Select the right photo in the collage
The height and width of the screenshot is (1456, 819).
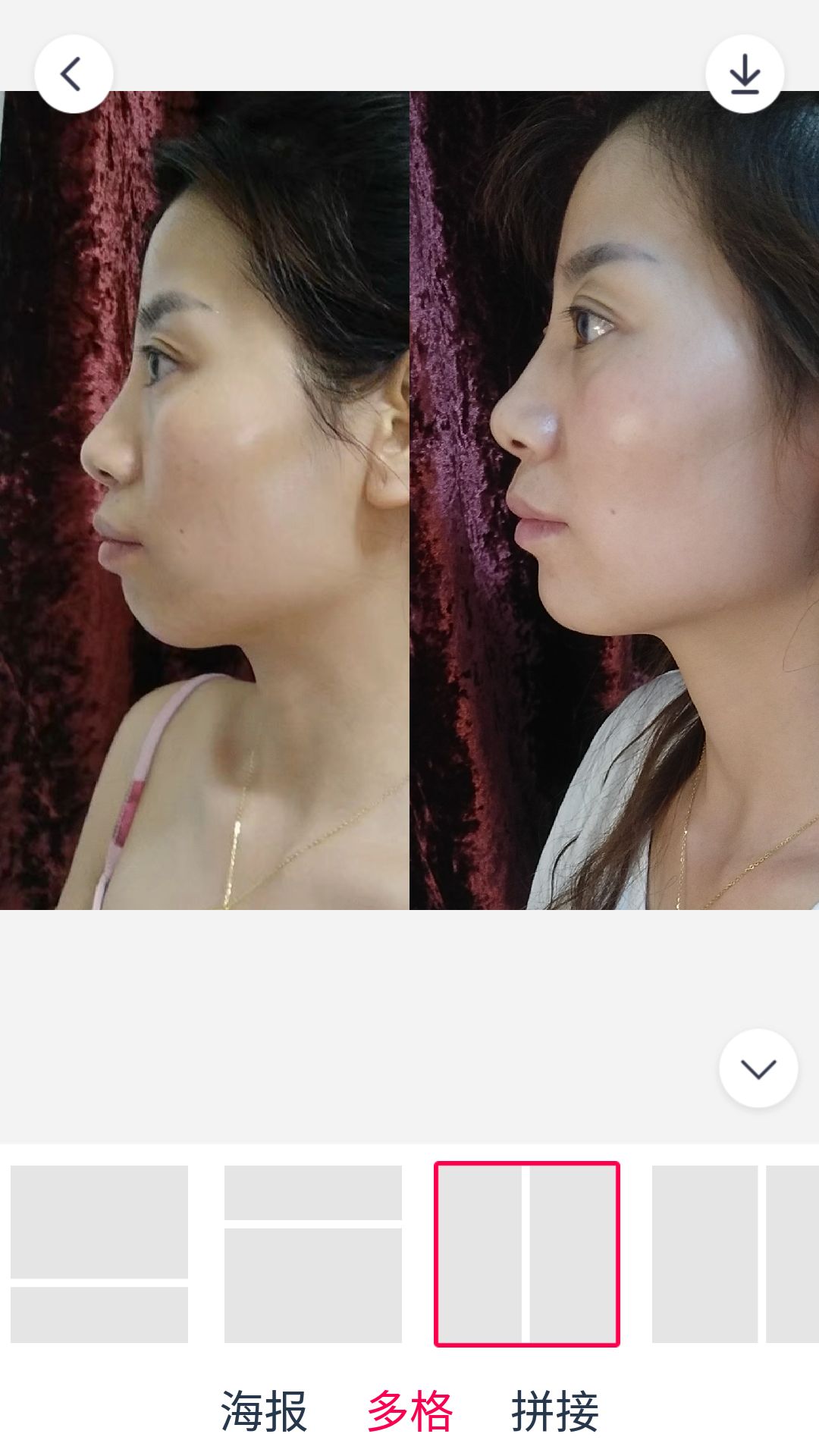pos(614,500)
